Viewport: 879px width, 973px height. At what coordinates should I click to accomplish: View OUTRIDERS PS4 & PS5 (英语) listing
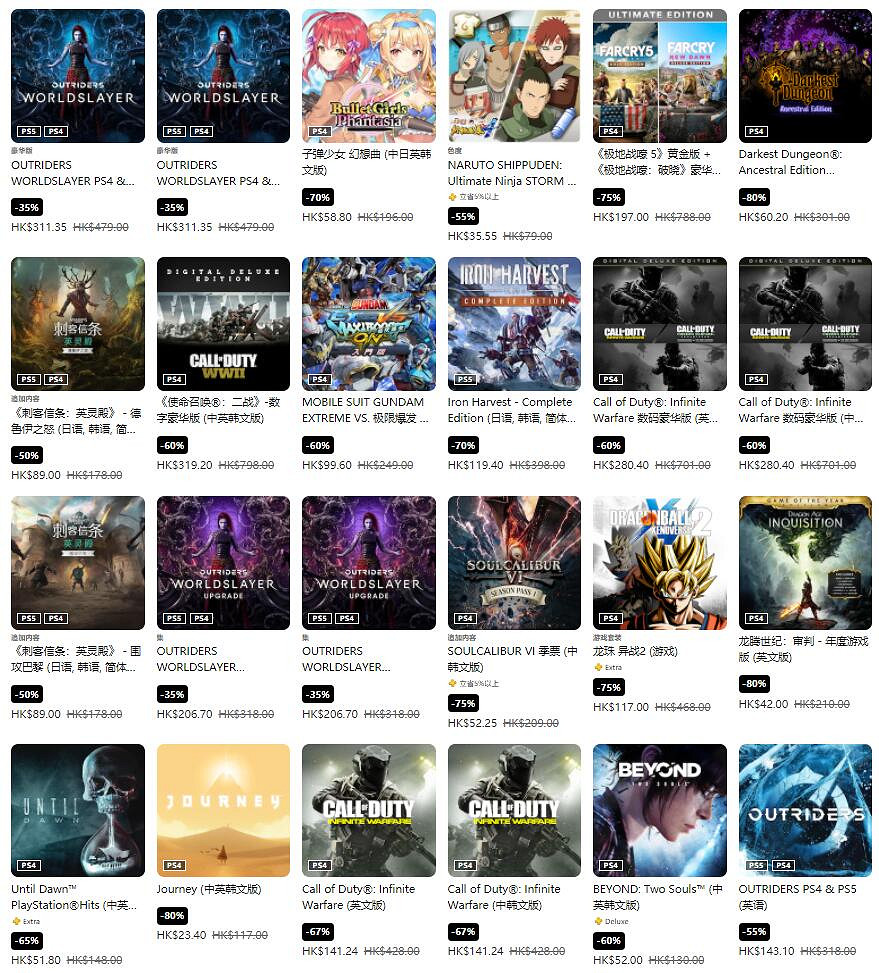(805, 811)
